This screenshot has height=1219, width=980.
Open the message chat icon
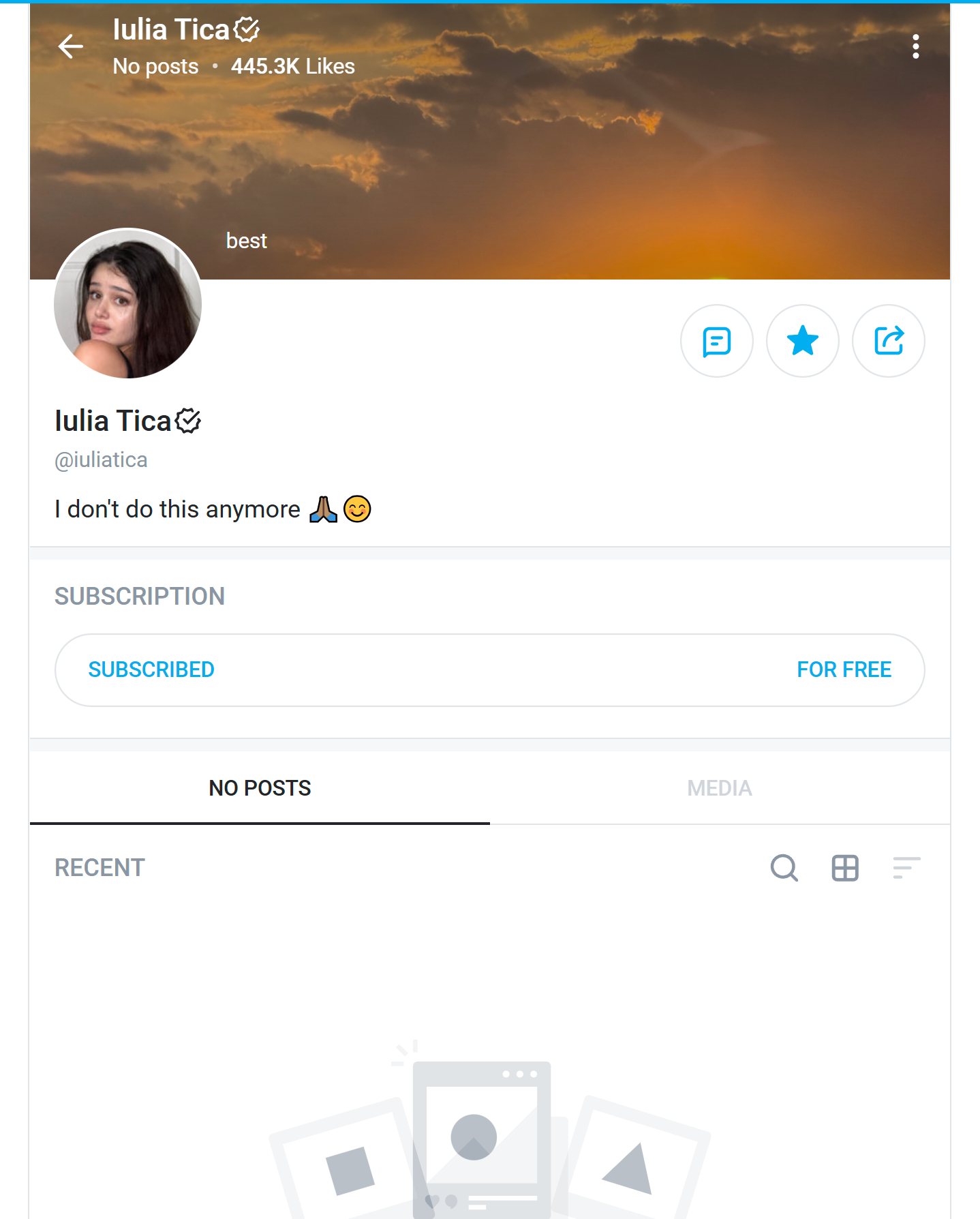(716, 341)
